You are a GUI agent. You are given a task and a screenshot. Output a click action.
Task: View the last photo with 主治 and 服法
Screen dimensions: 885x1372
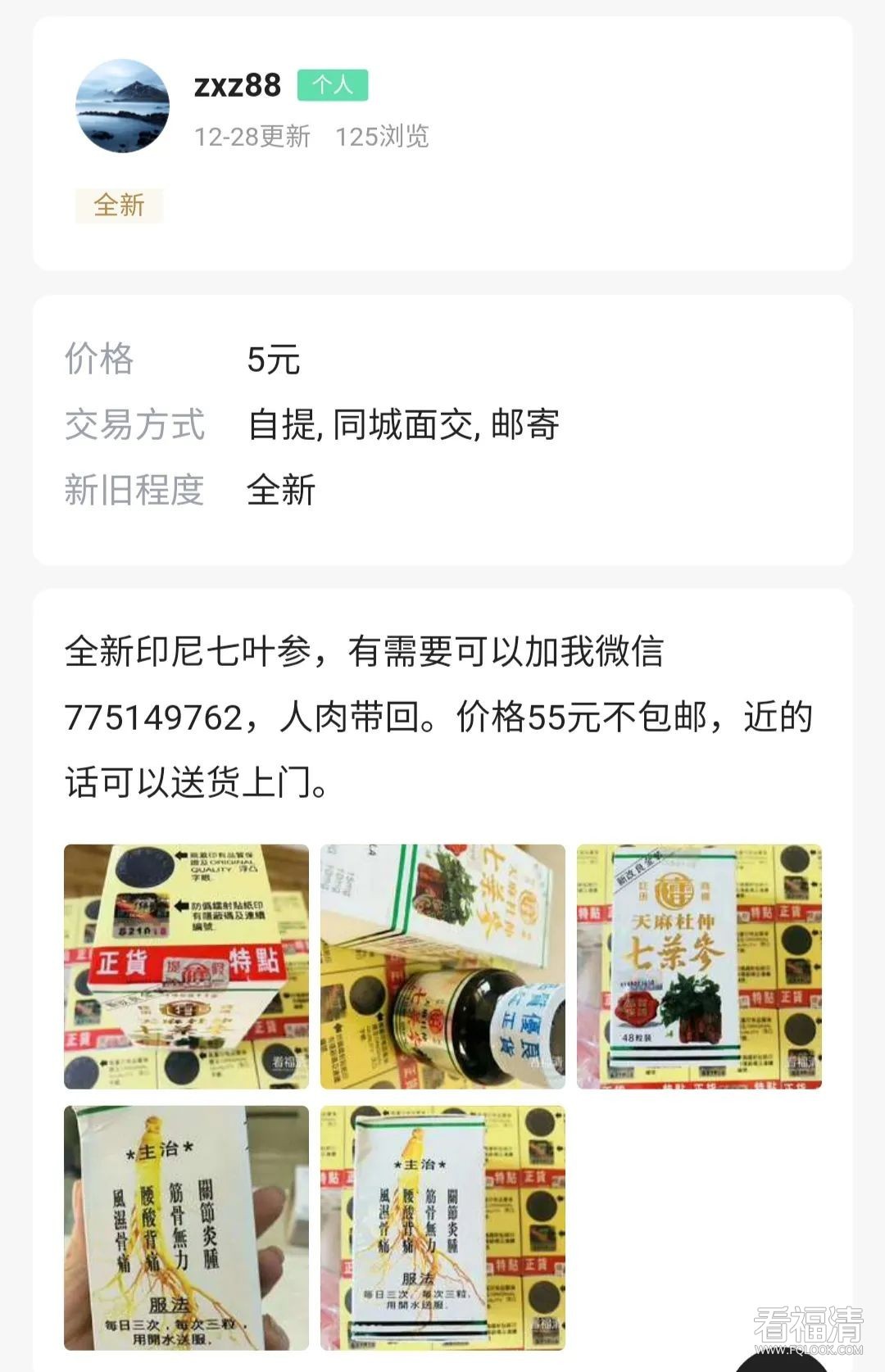point(442,1227)
